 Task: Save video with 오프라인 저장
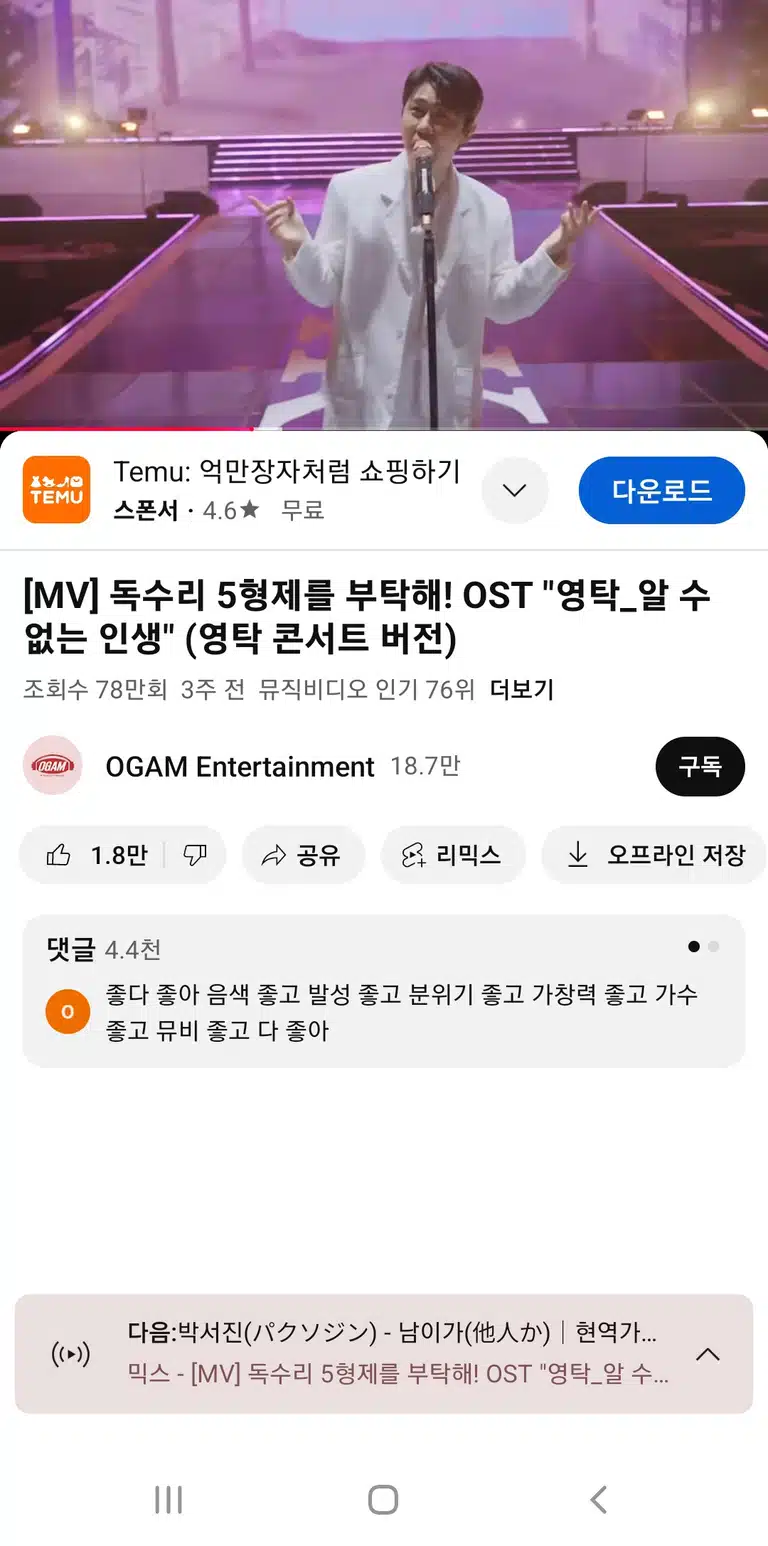point(656,855)
